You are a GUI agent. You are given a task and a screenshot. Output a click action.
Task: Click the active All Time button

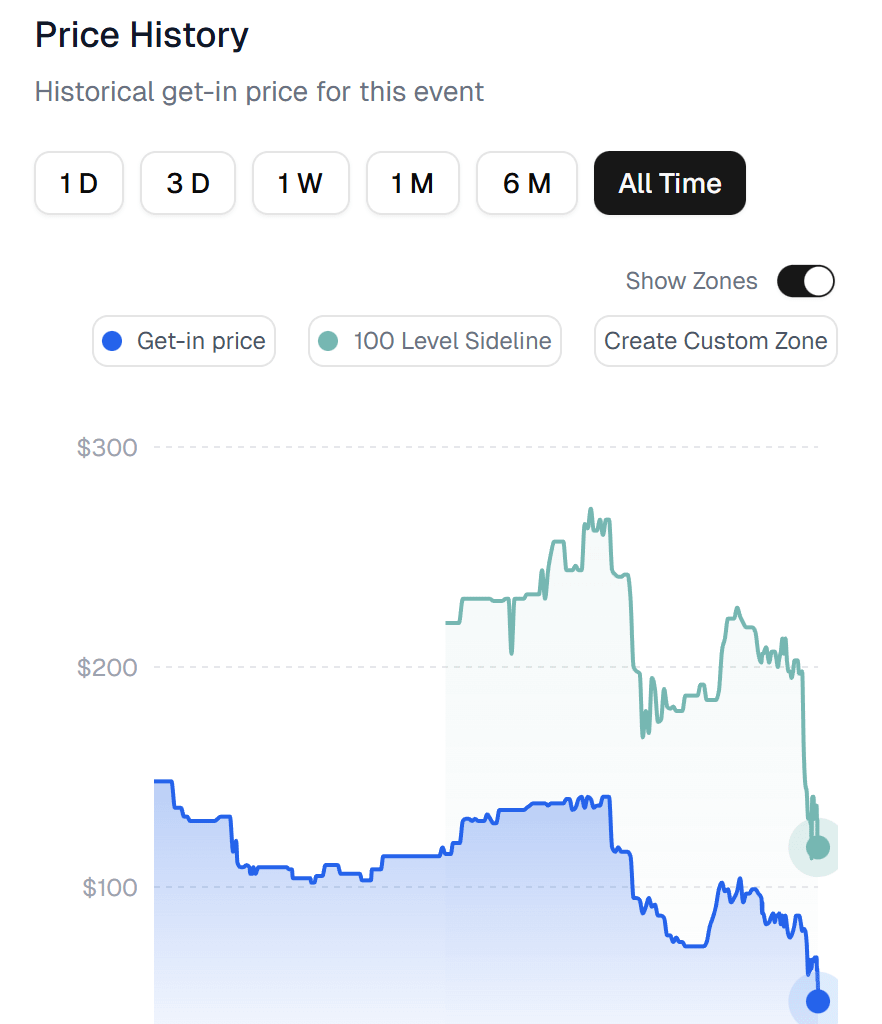669,183
